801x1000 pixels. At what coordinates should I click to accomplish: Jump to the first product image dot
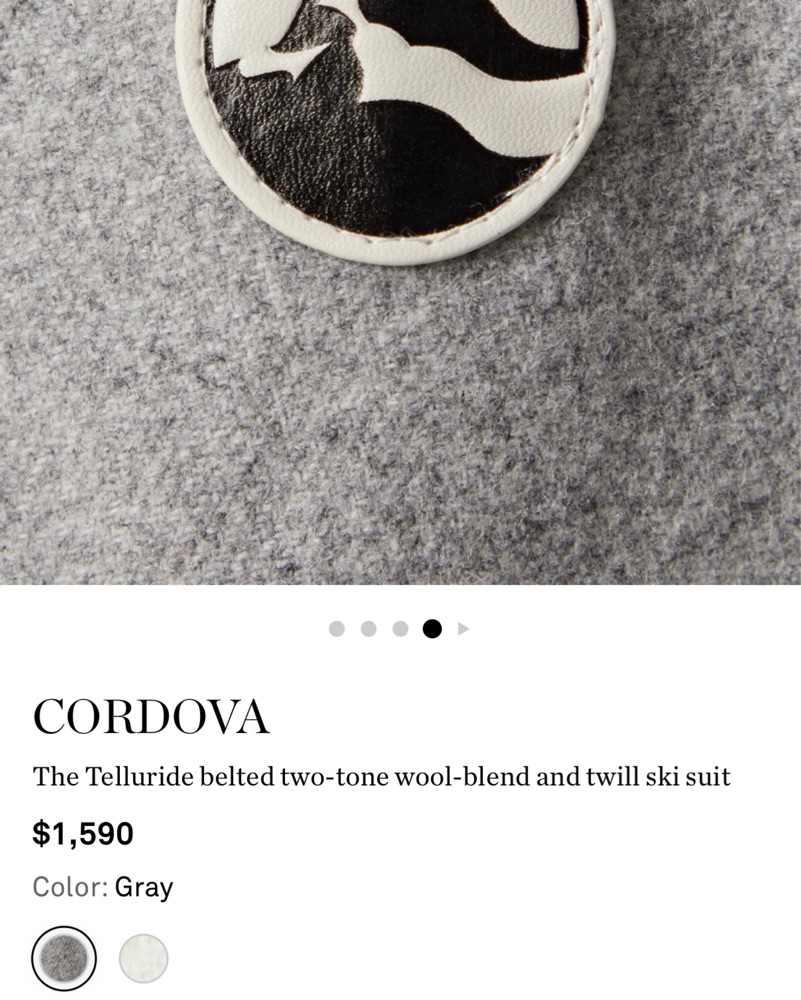337,629
